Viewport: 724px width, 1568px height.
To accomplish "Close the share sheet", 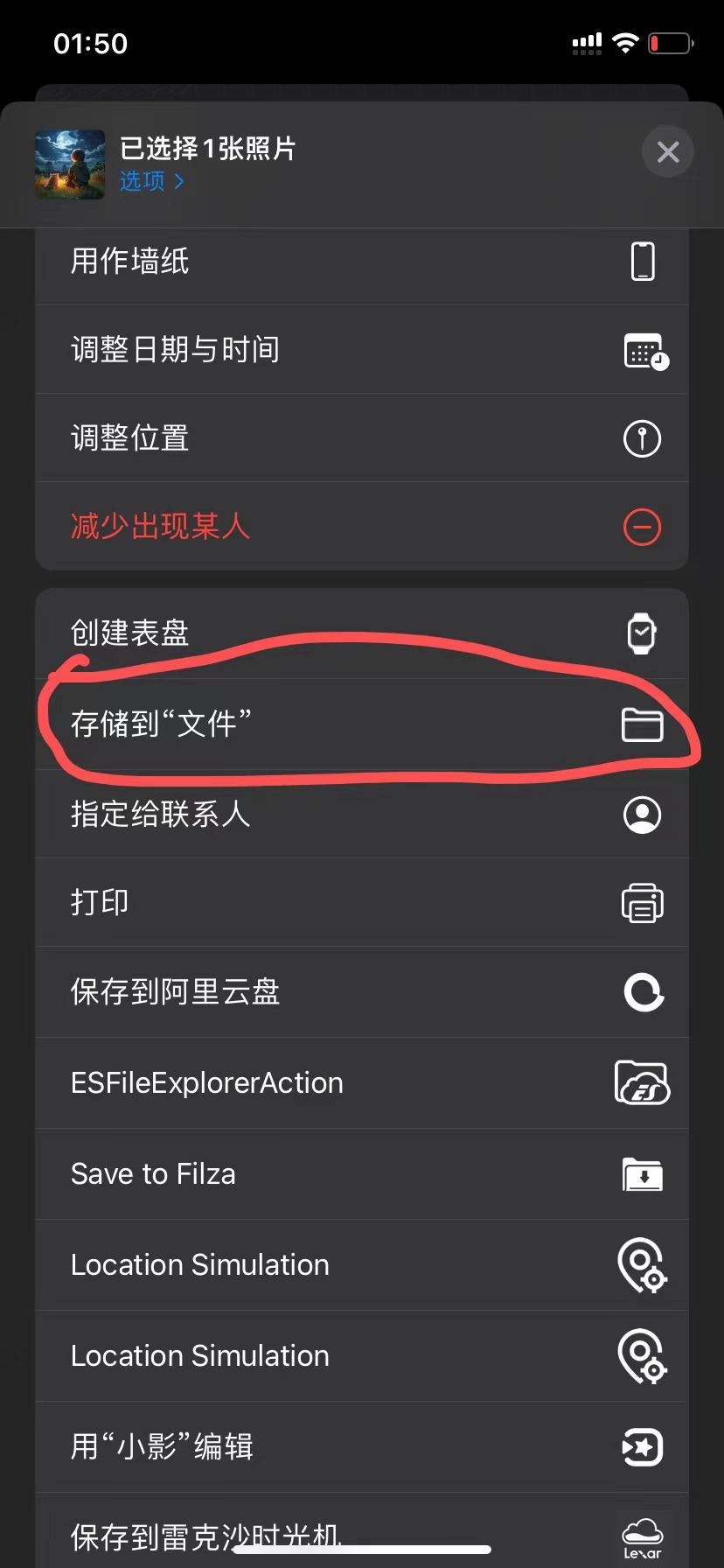I will click(x=667, y=152).
